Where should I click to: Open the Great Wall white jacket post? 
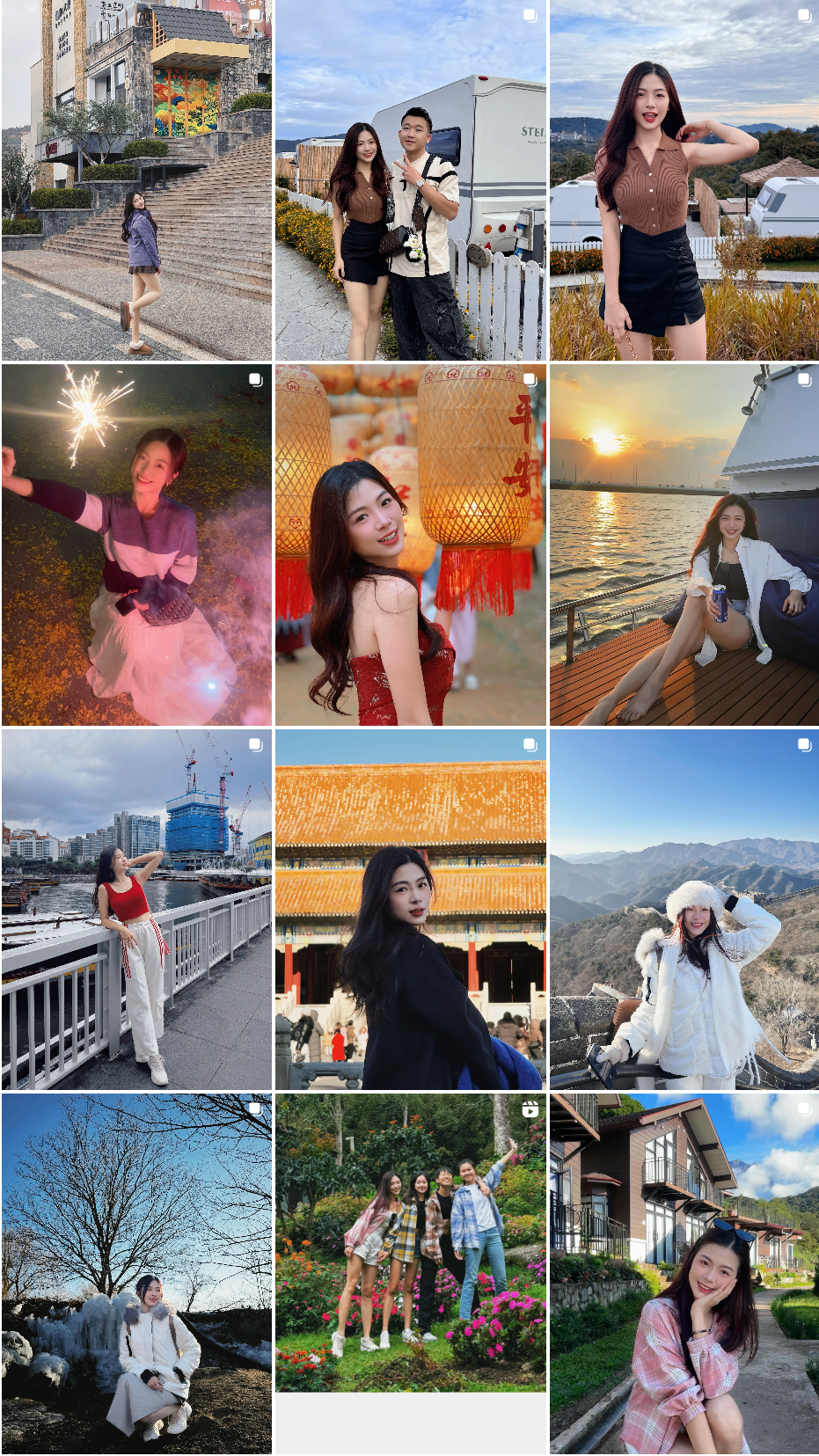coord(684,910)
